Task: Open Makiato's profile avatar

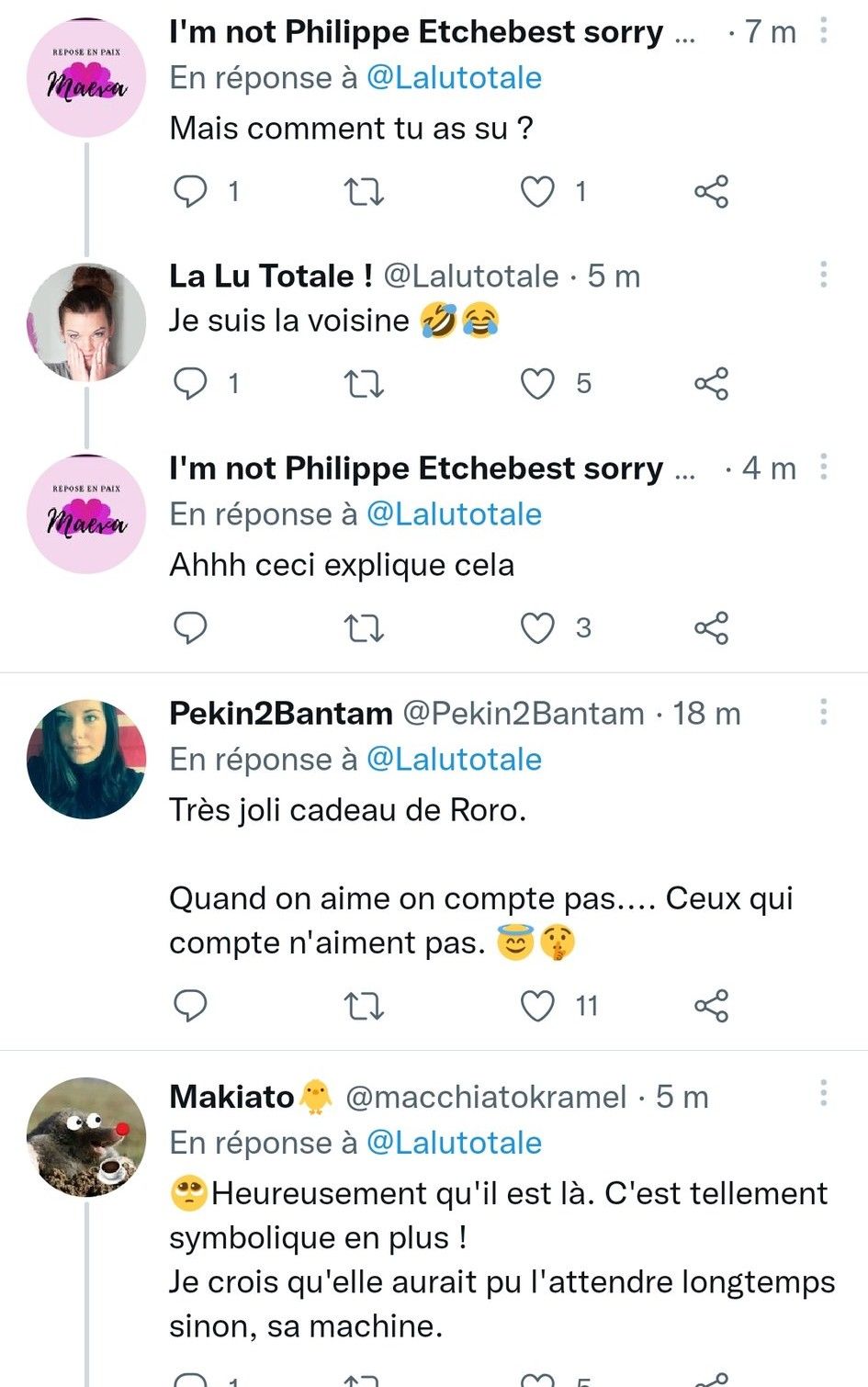Action: click(x=86, y=1137)
